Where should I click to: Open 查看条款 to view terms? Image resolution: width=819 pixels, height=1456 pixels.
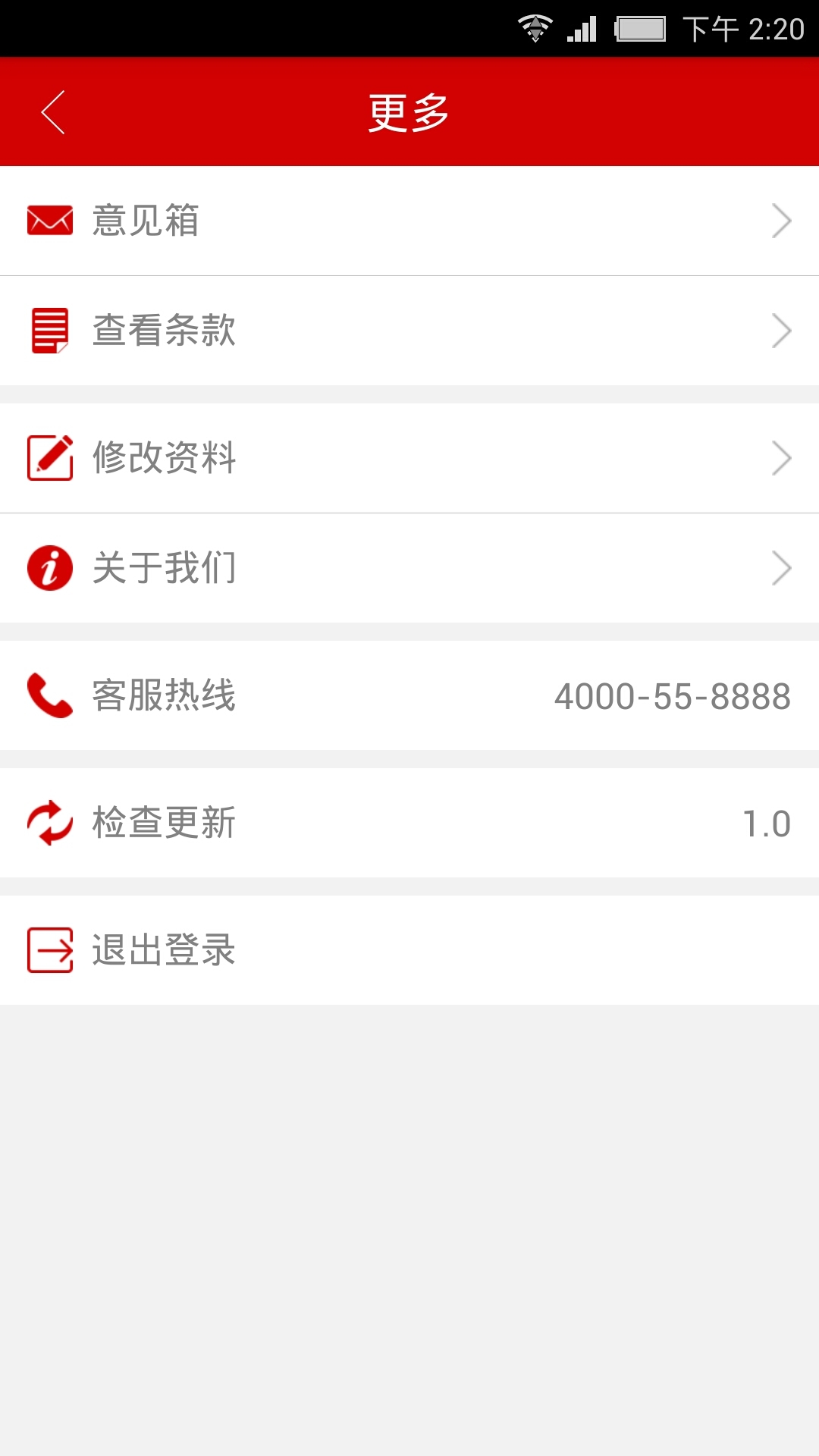[x=409, y=331]
